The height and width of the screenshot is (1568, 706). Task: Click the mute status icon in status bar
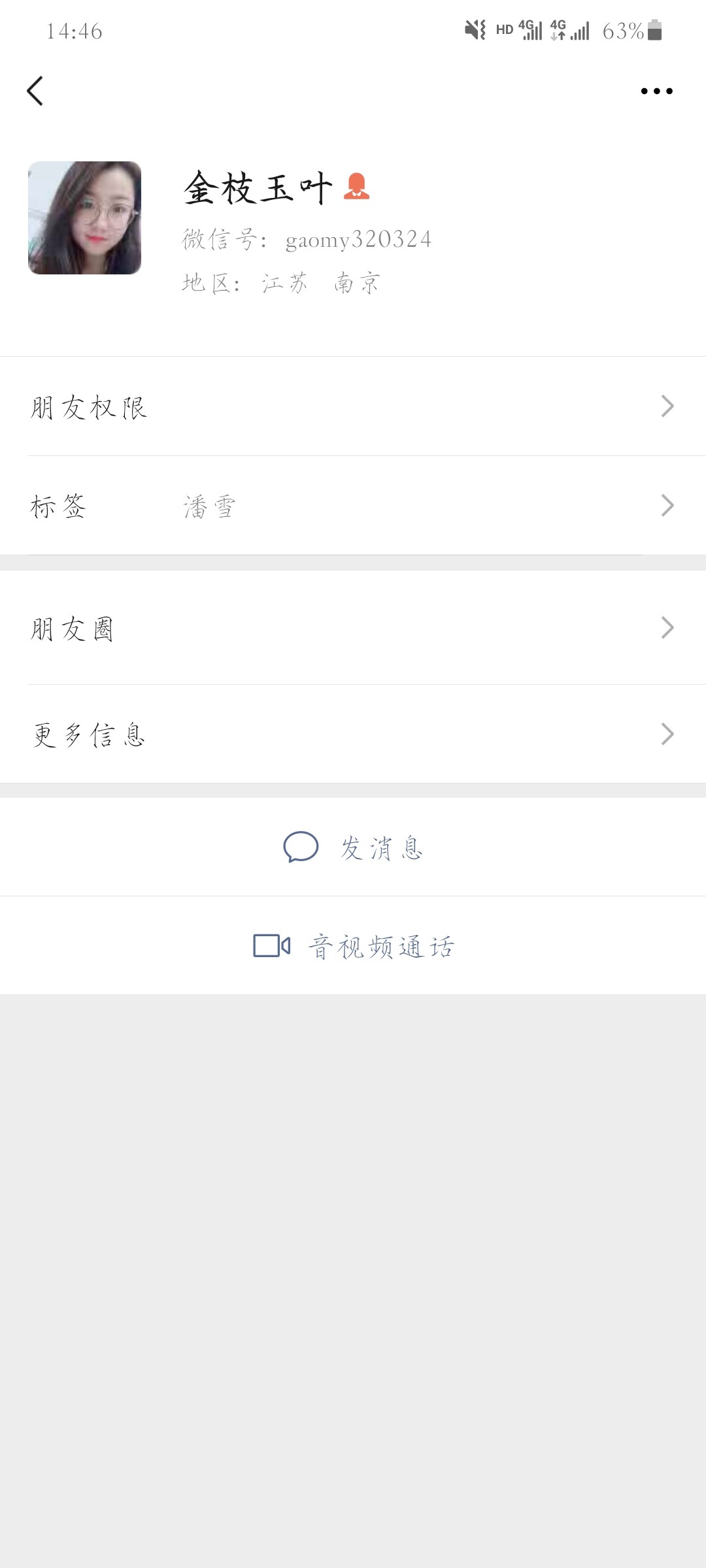tap(473, 29)
